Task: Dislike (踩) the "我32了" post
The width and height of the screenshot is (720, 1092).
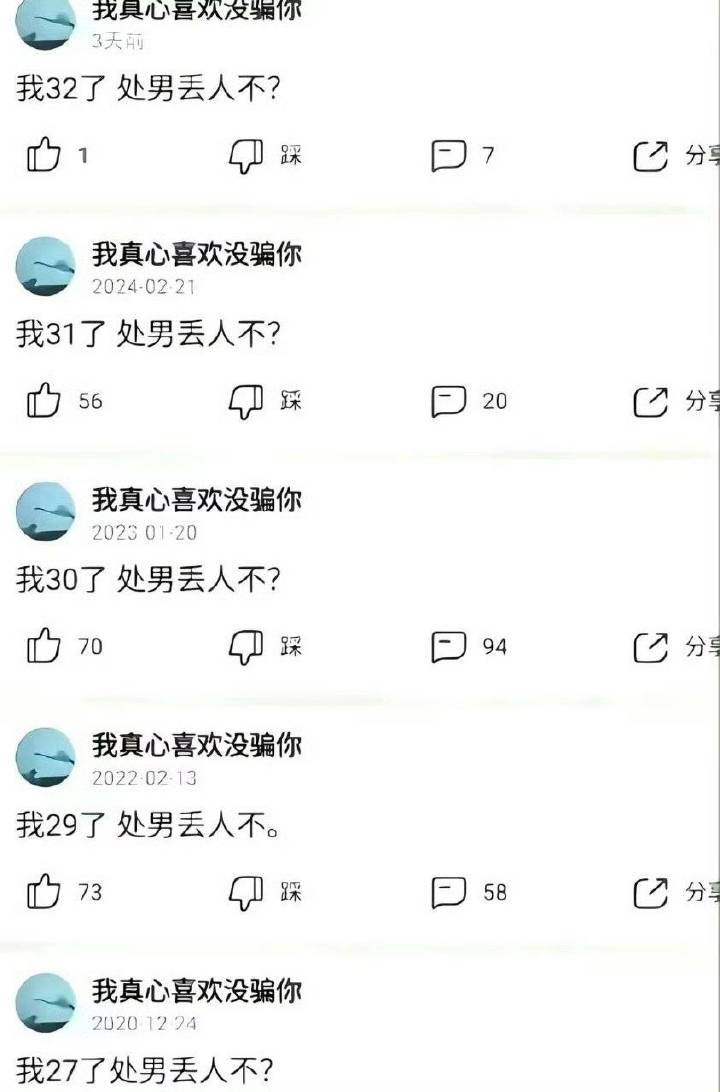Action: pos(246,156)
